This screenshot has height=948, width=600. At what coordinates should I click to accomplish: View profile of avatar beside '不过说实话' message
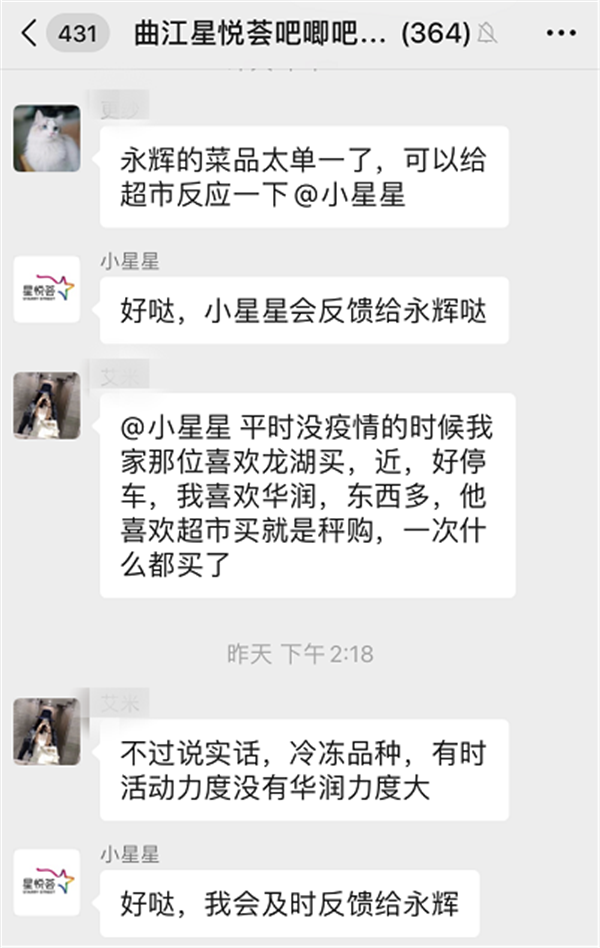tap(46, 731)
